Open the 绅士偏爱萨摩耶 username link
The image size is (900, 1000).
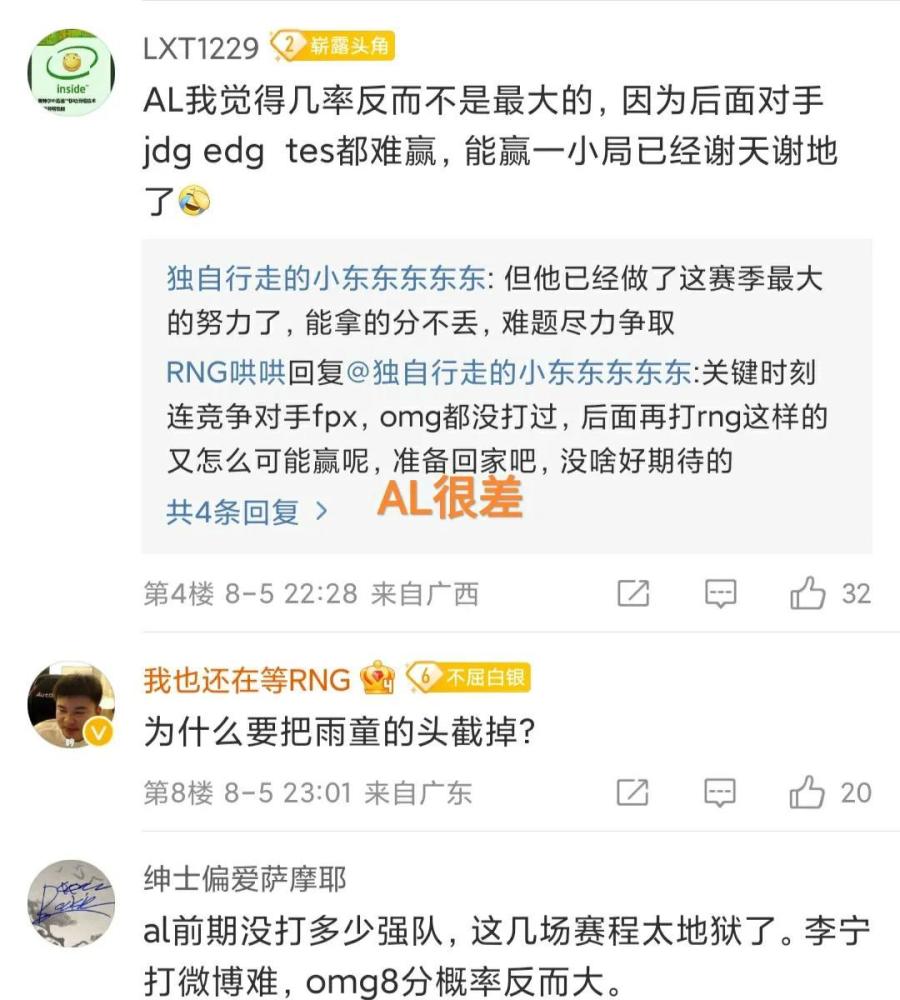(245, 879)
